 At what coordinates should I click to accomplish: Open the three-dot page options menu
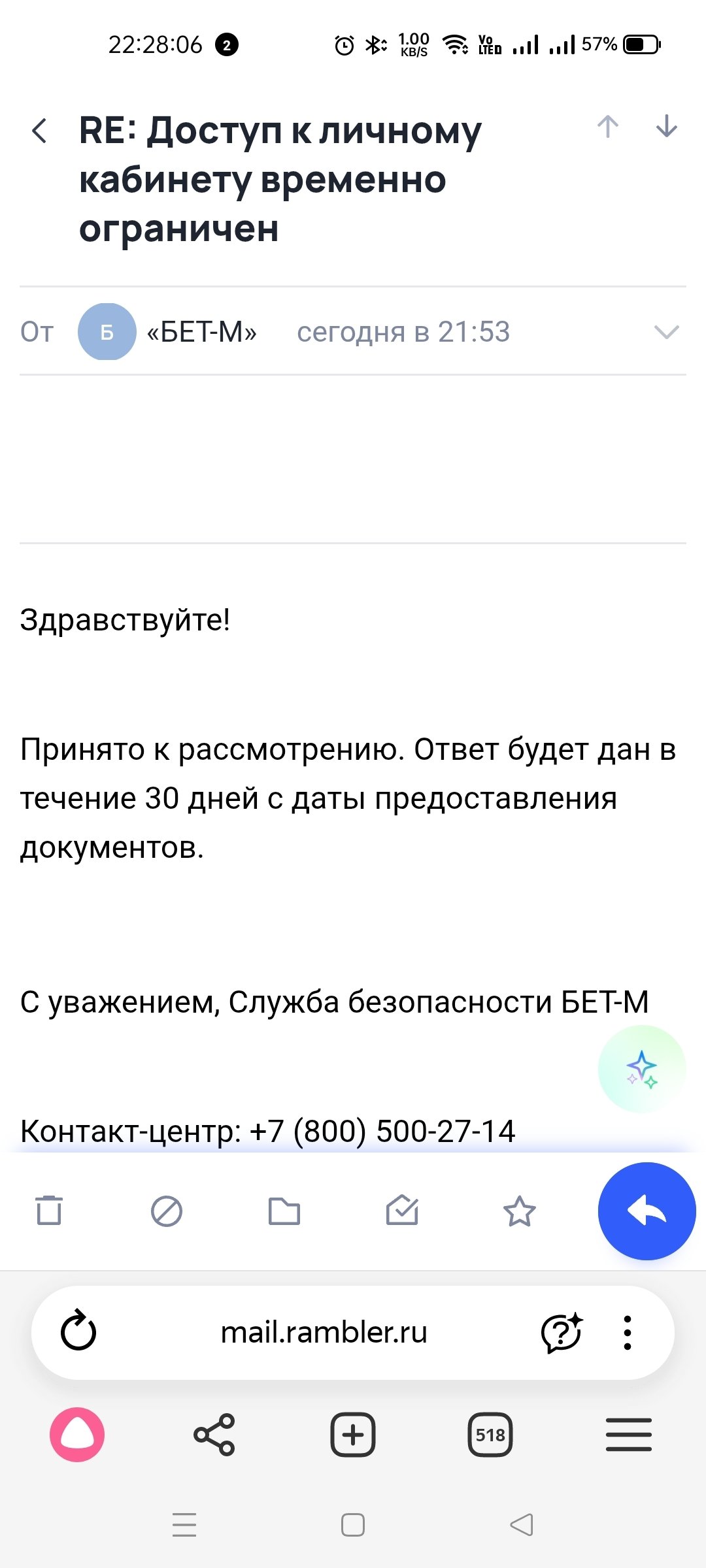[x=628, y=1332]
